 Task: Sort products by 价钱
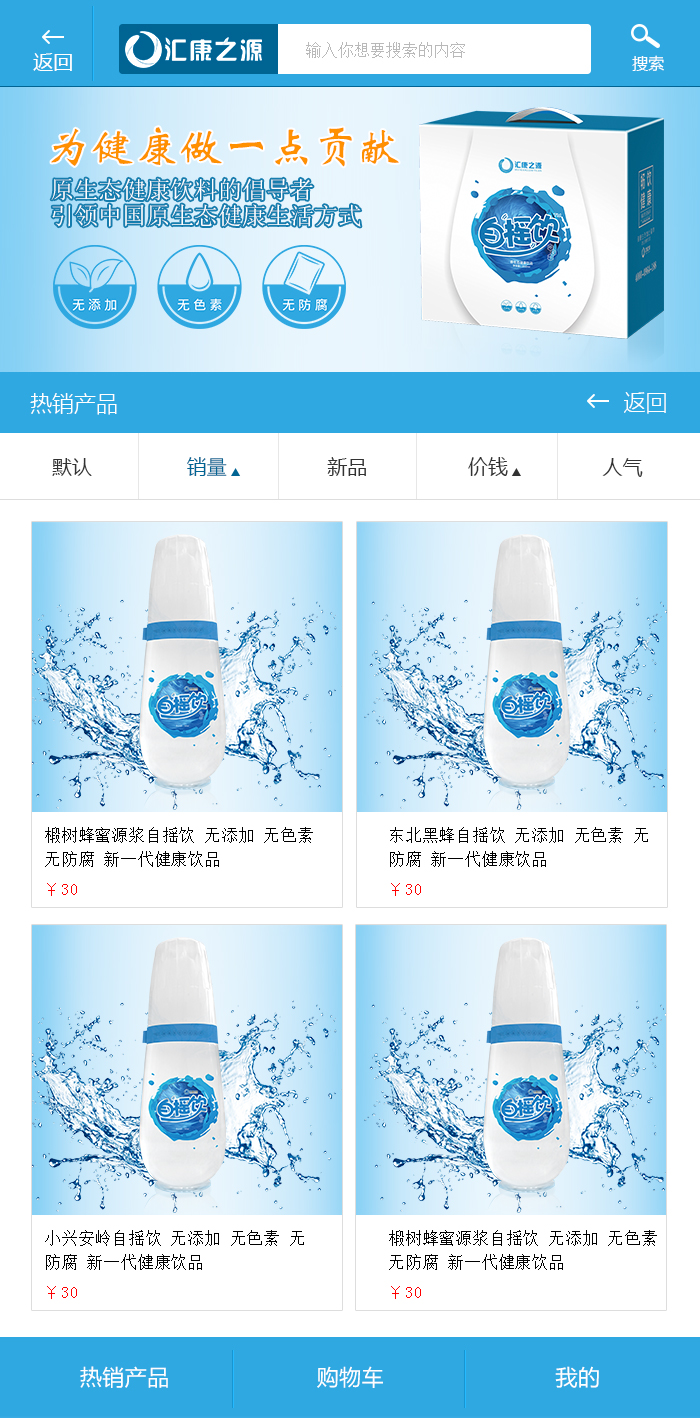[x=494, y=467]
